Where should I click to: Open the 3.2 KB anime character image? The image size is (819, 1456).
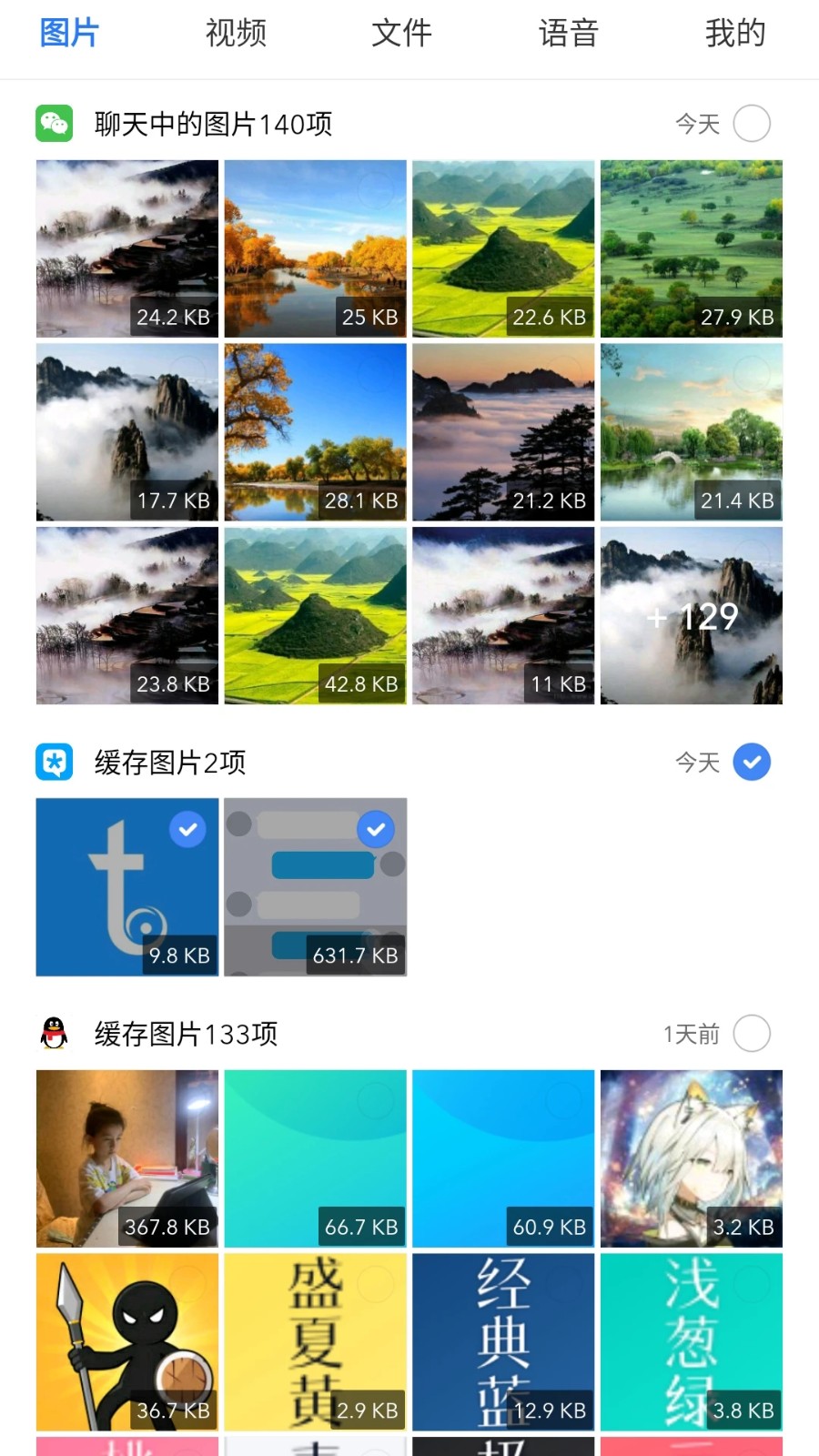click(692, 1158)
